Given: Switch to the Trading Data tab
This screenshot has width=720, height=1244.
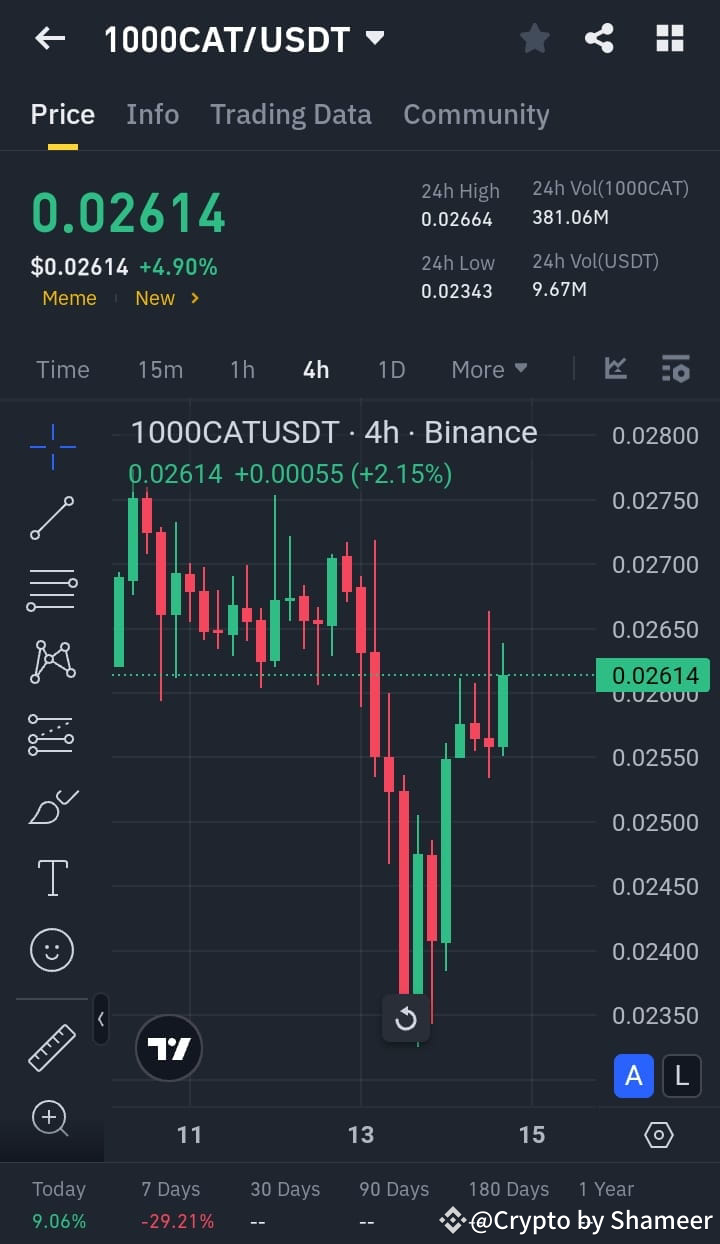Looking at the screenshot, I should pos(291,114).
